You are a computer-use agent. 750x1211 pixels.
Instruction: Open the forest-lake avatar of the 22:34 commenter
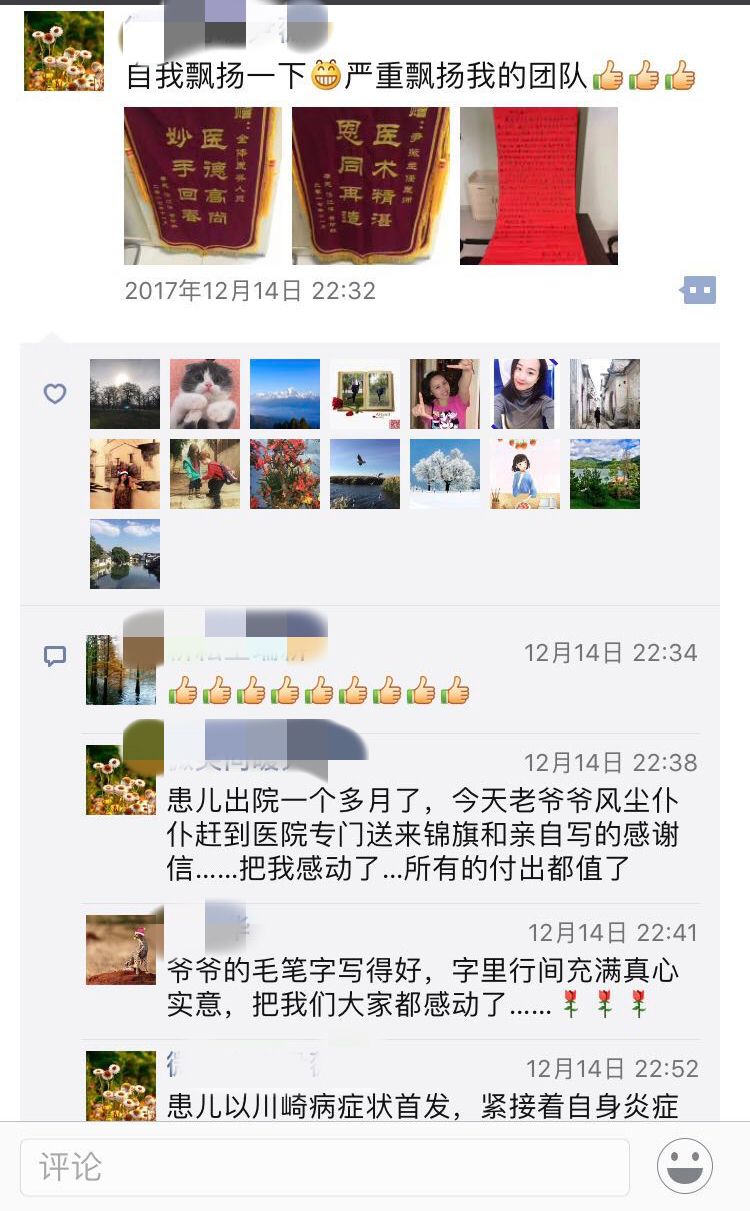(x=121, y=670)
